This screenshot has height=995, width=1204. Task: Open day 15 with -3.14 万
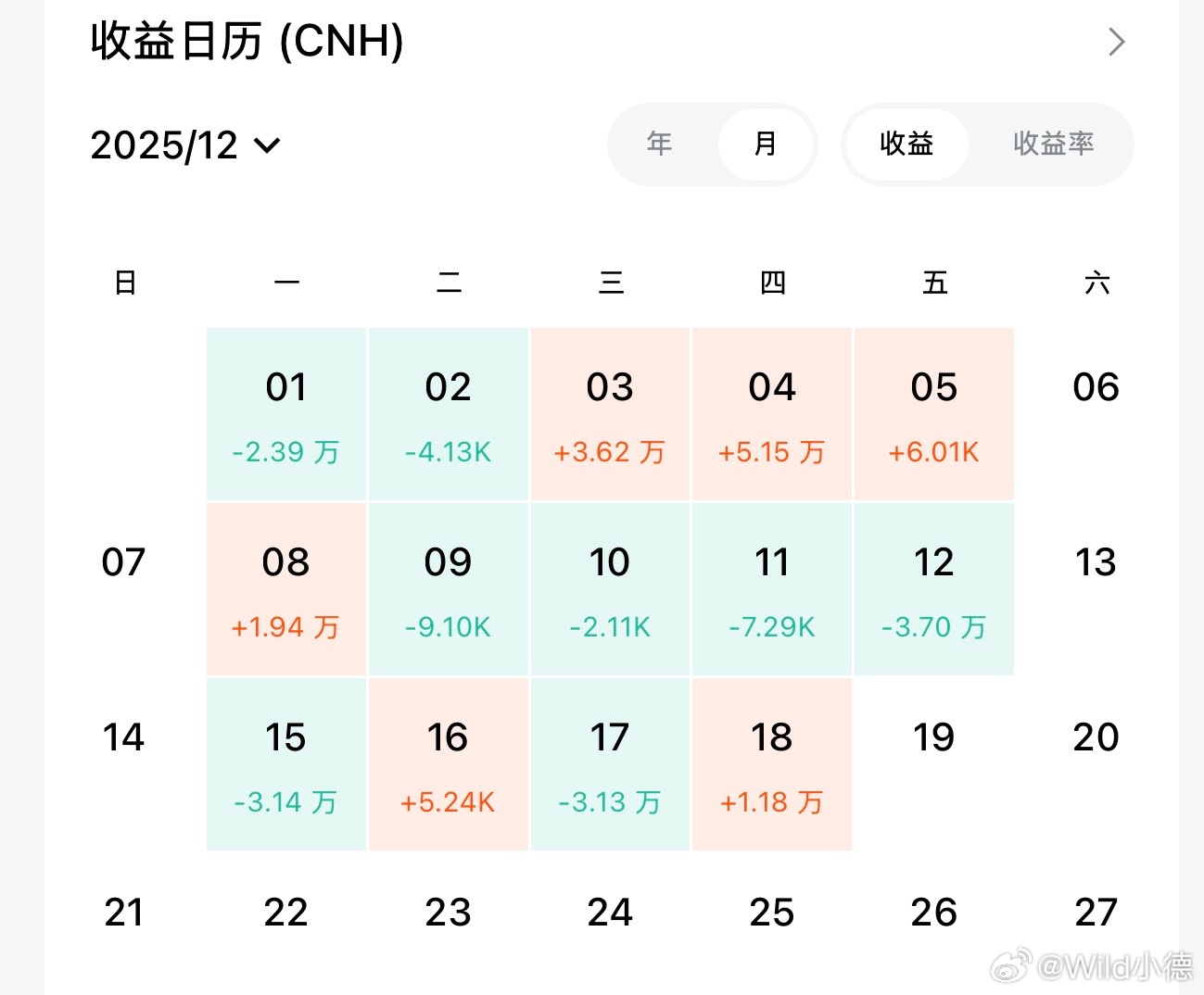coord(286,764)
